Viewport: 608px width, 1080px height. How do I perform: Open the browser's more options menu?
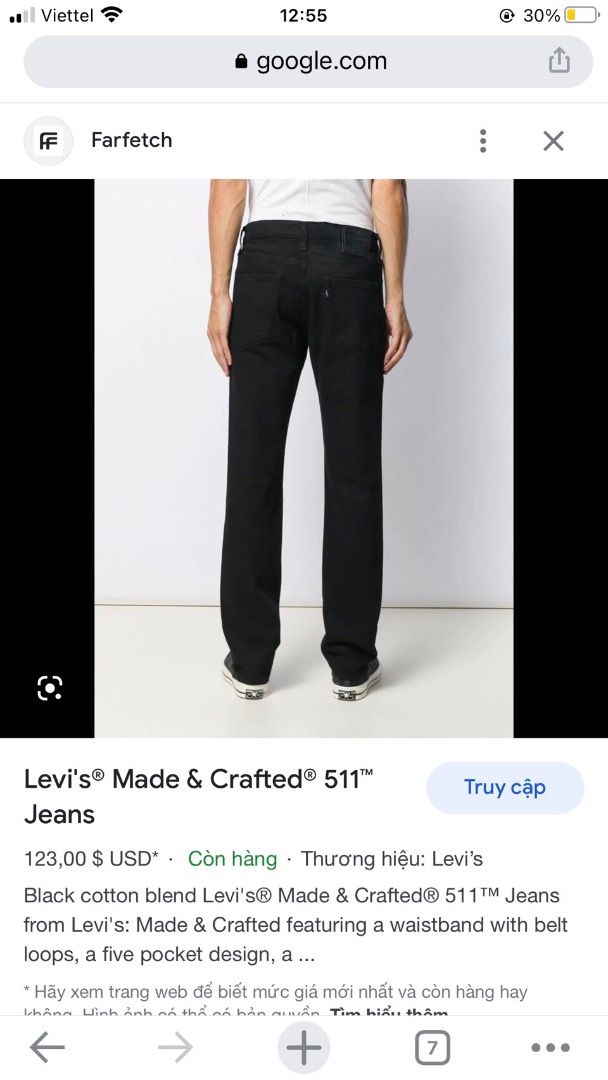550,1048
